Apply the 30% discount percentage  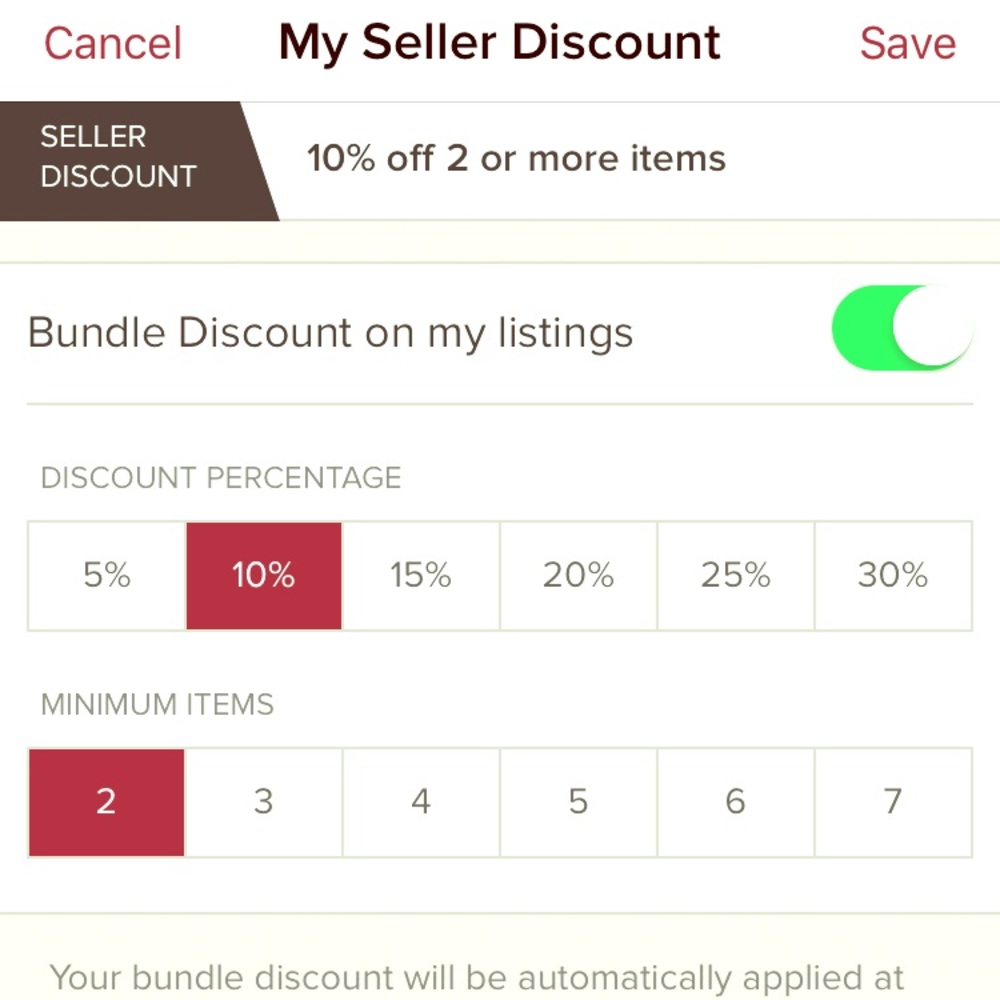point(893,576)
